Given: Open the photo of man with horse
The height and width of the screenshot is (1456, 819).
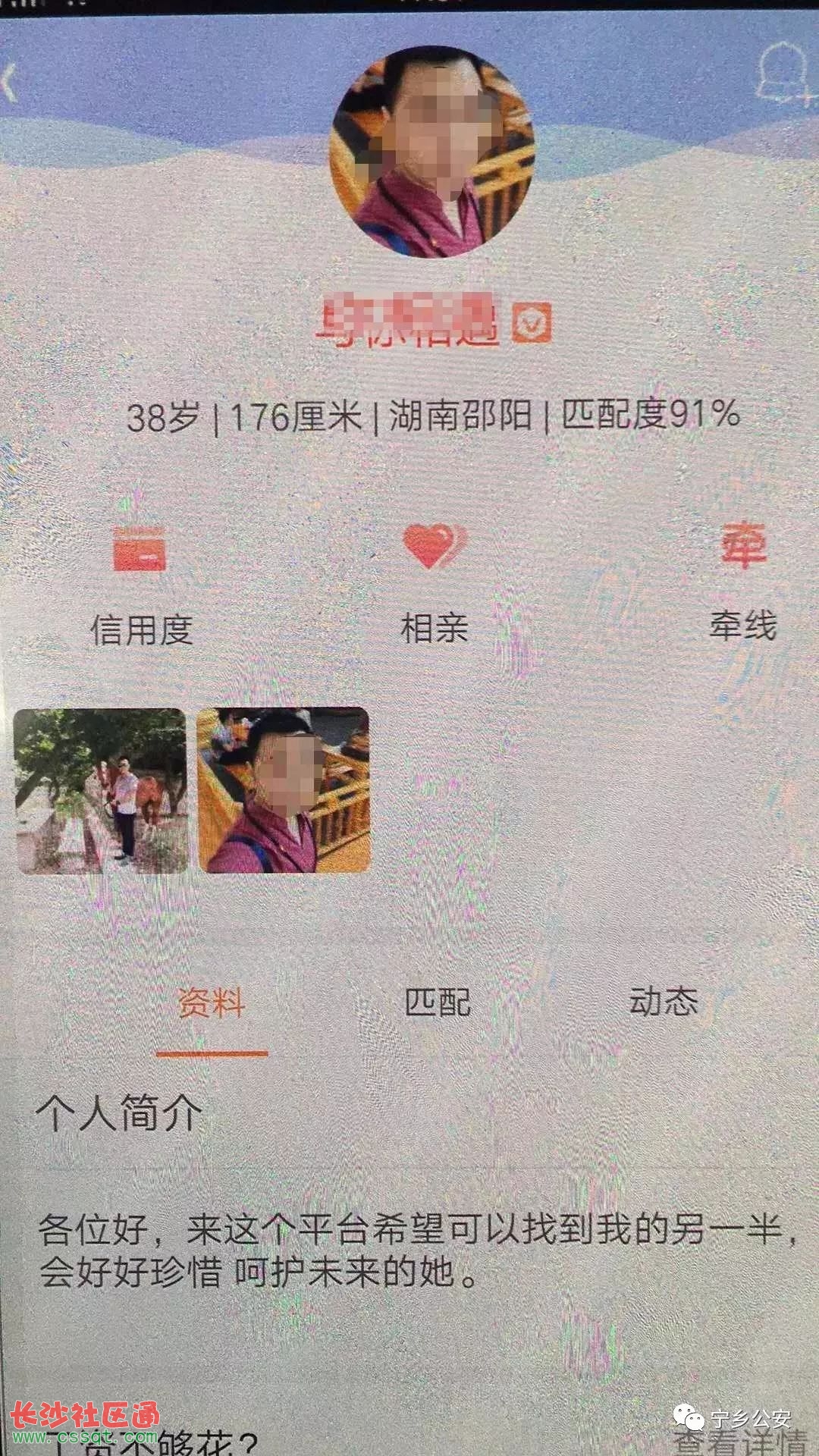Looking at the screenshot, I should (100, 791).
